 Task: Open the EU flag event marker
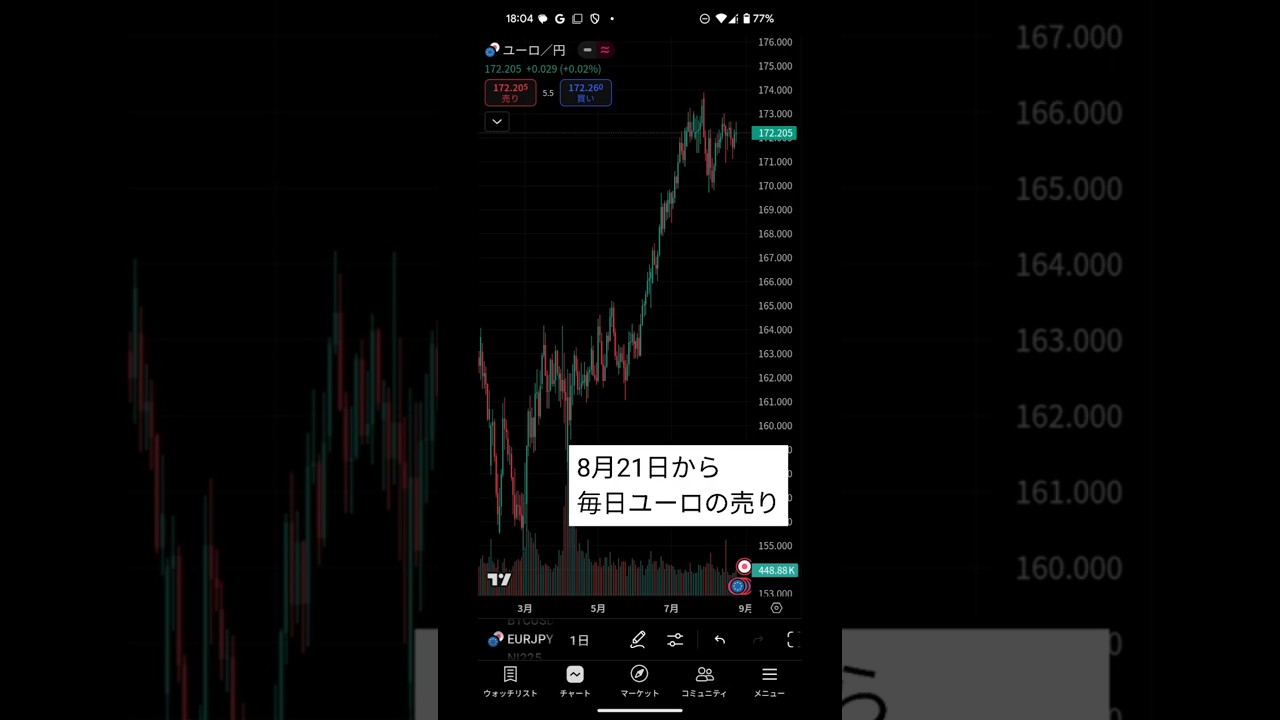[738, 586]
